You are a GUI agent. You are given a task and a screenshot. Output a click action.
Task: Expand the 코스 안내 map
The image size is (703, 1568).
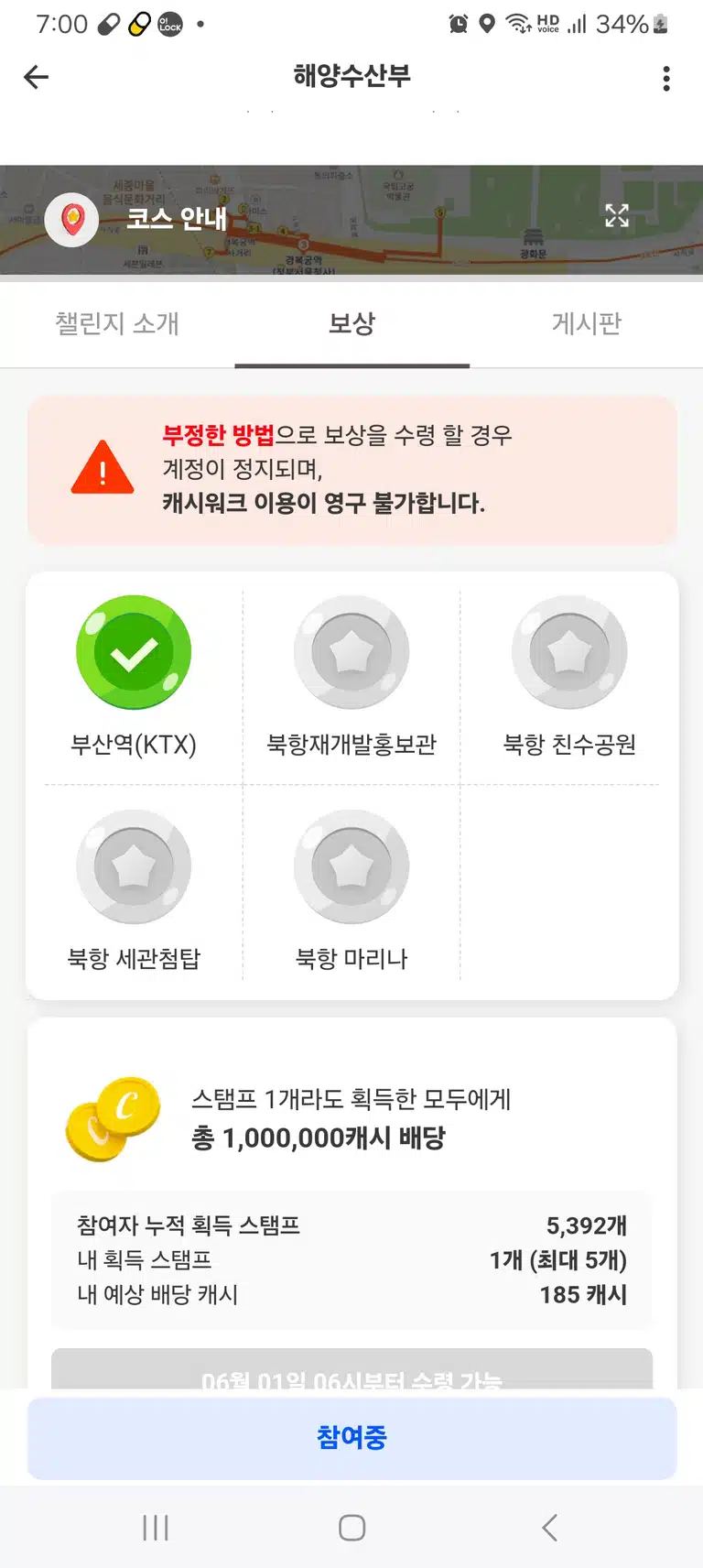pos(617,216)
